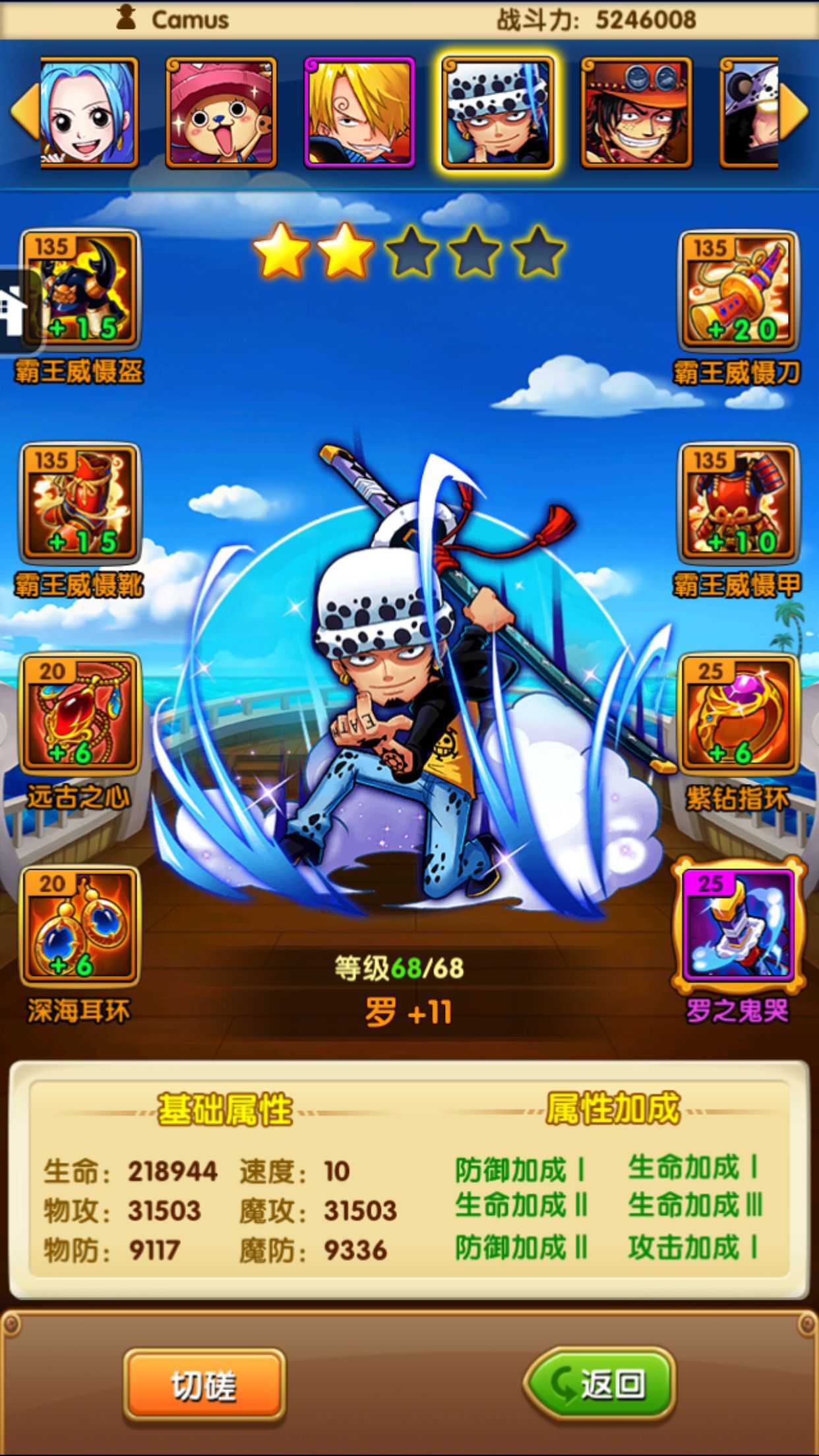
Task: Tap the 切磋 spar button
Action: point(204,1385)
